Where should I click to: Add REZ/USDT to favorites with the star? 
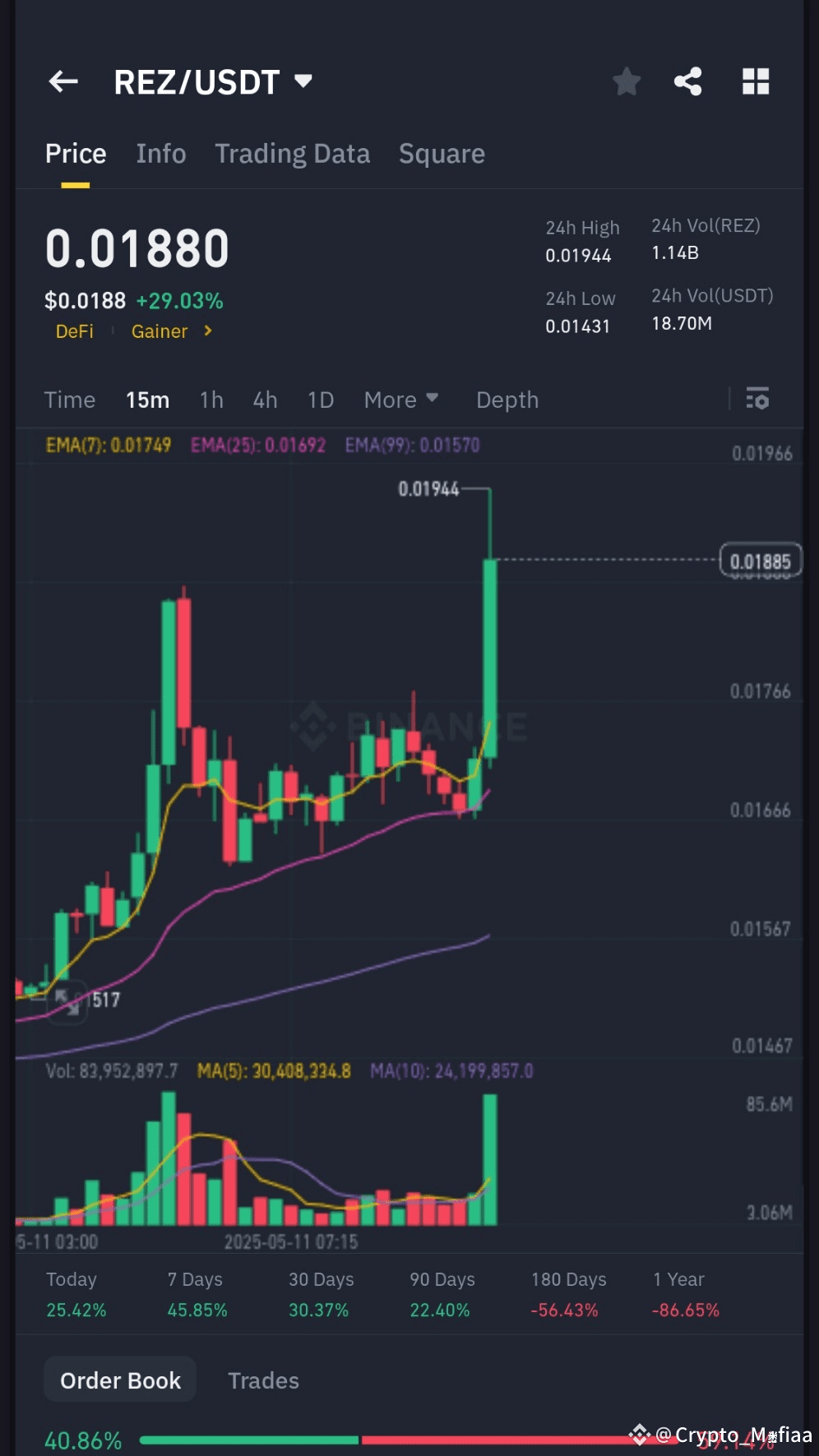click(627, 81)
